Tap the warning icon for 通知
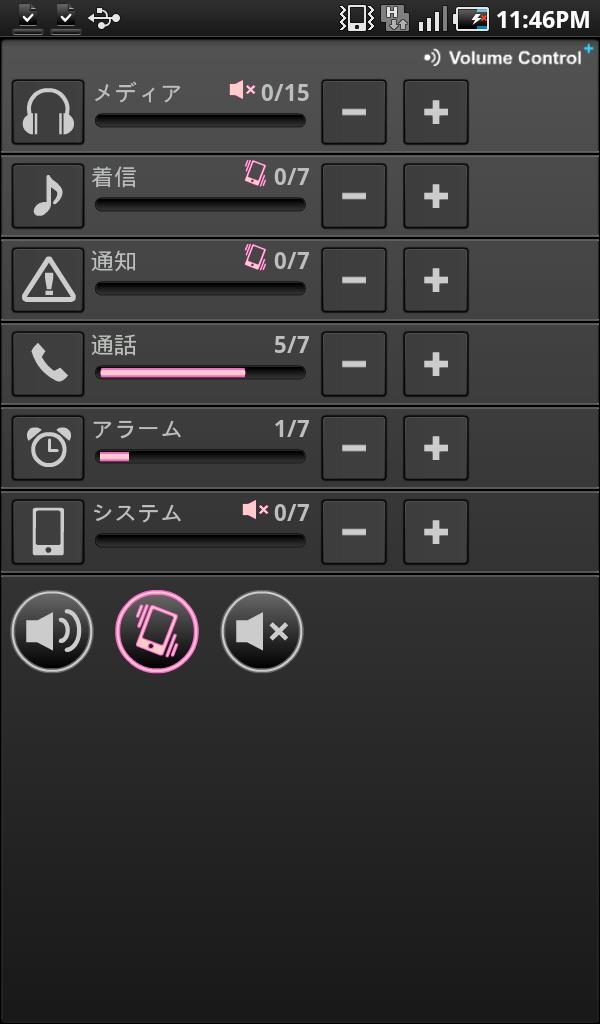600x1024 pixels. click(x=48, y=280)
